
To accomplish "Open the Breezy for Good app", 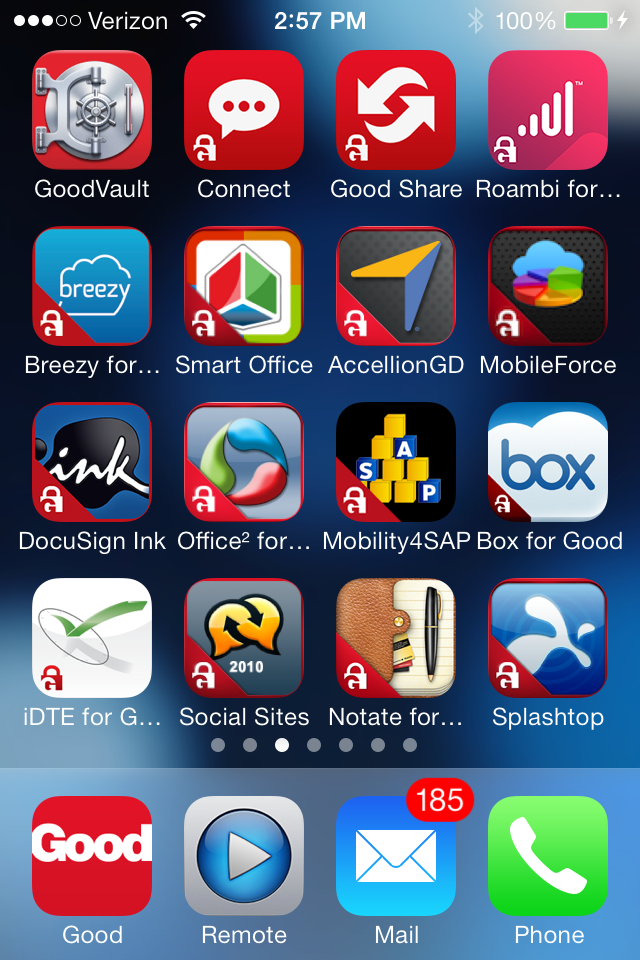I will [92, 286].
